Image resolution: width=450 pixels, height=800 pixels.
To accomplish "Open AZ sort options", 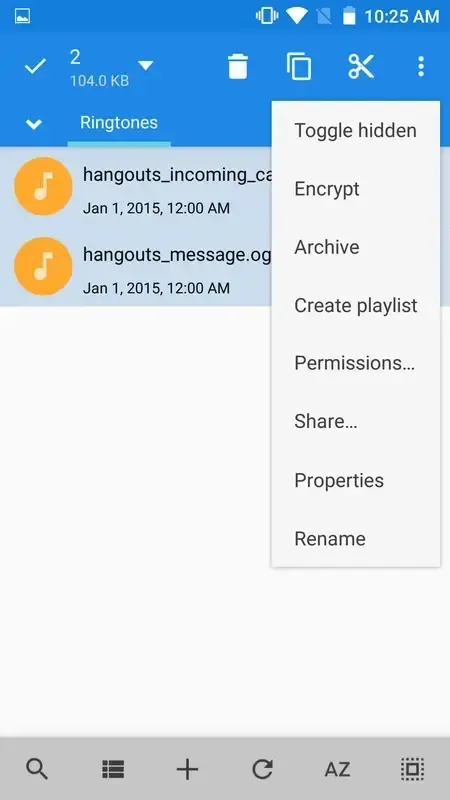I will [x=337, y=769].
